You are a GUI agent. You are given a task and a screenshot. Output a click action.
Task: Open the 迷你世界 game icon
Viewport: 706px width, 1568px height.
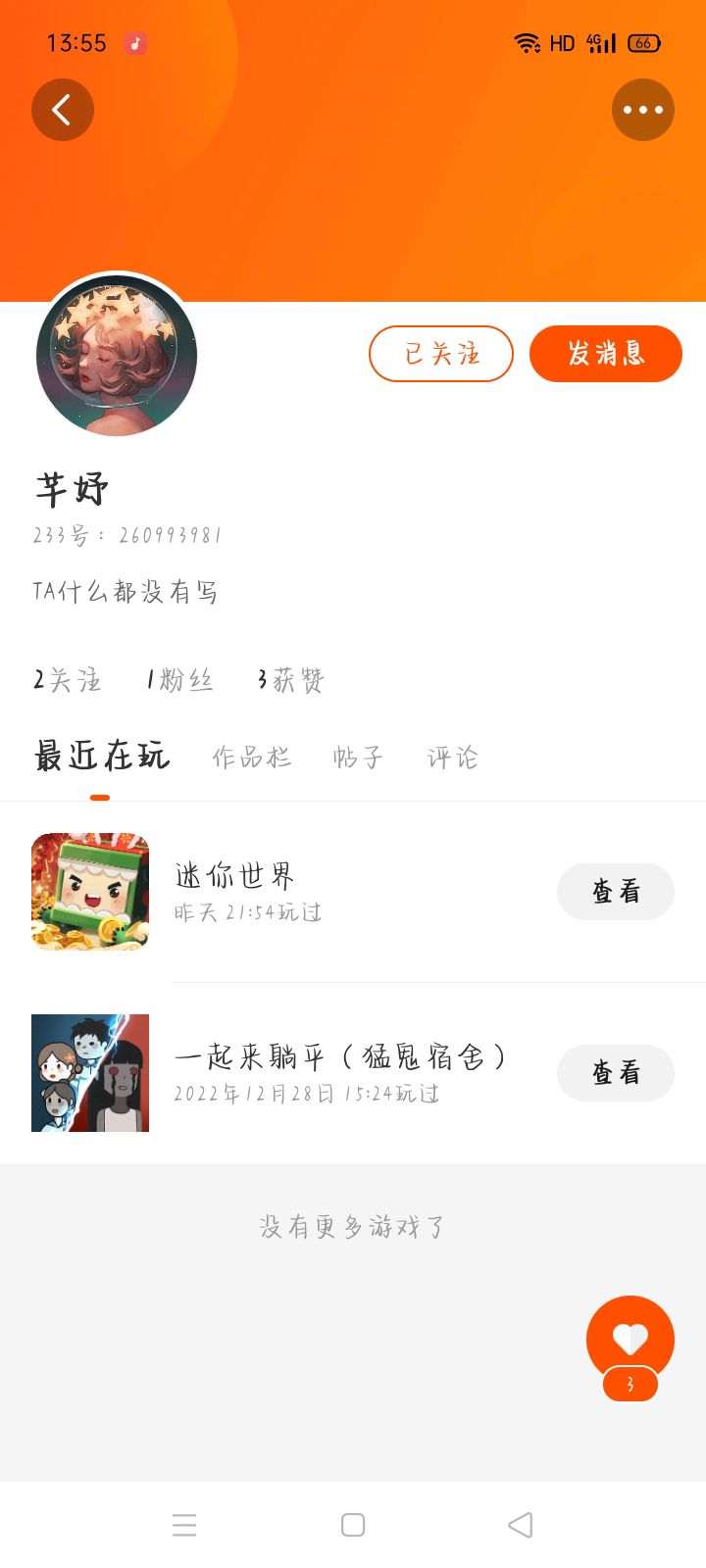coord(90,892)
